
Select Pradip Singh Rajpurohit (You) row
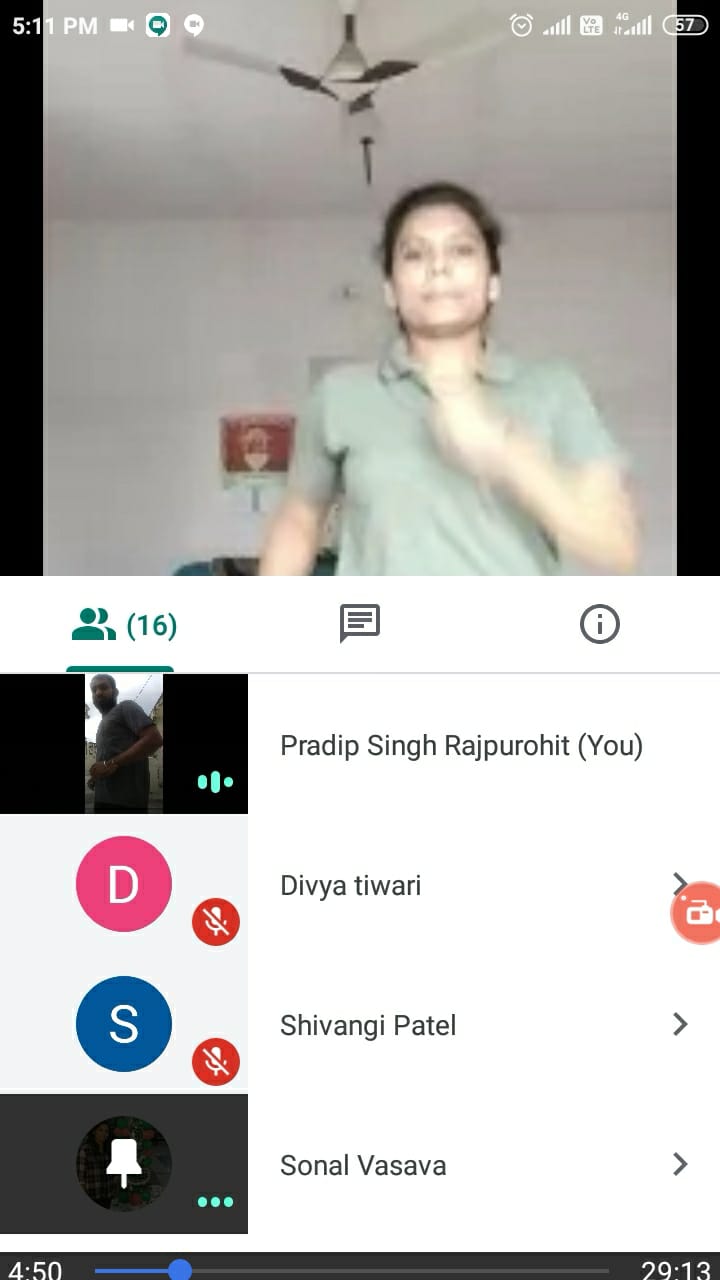(460, 745)
